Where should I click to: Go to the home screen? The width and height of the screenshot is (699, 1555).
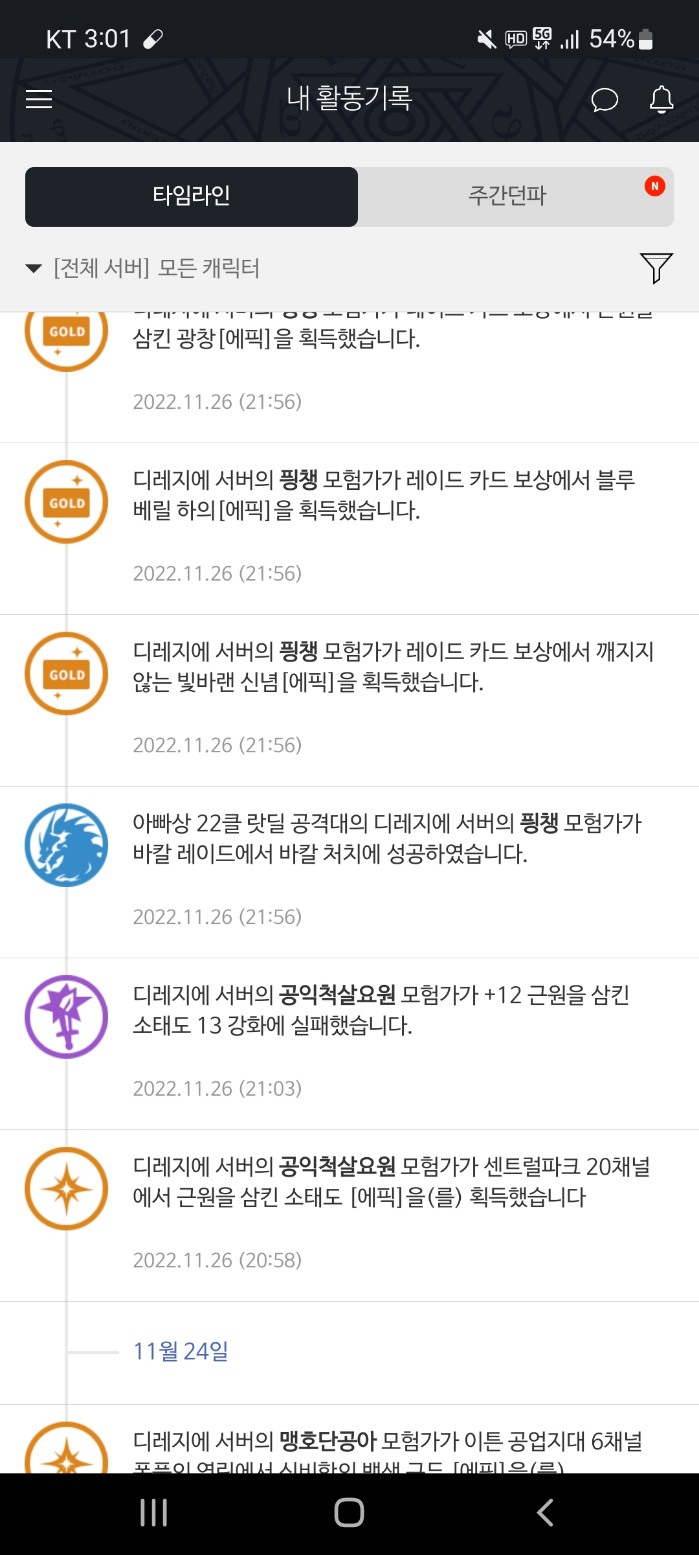point(349,1512)
